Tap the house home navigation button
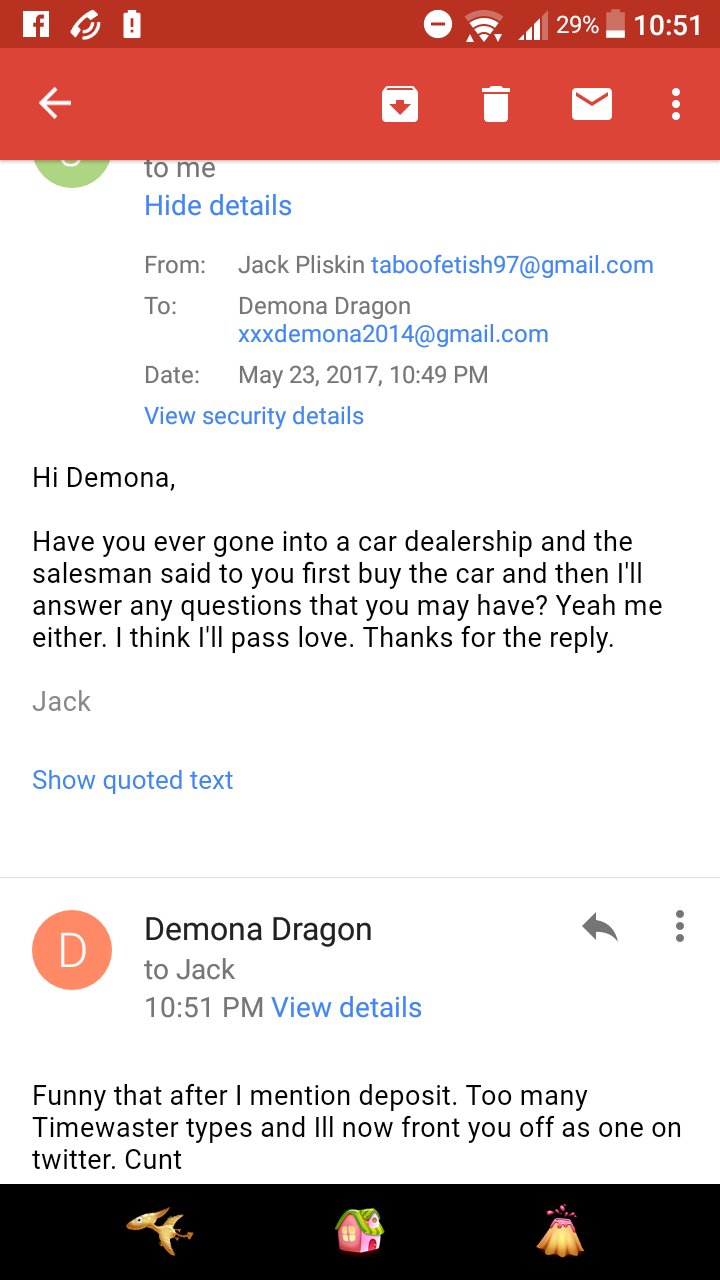Screen dimensions: 720x1280 coord(359,1231)
